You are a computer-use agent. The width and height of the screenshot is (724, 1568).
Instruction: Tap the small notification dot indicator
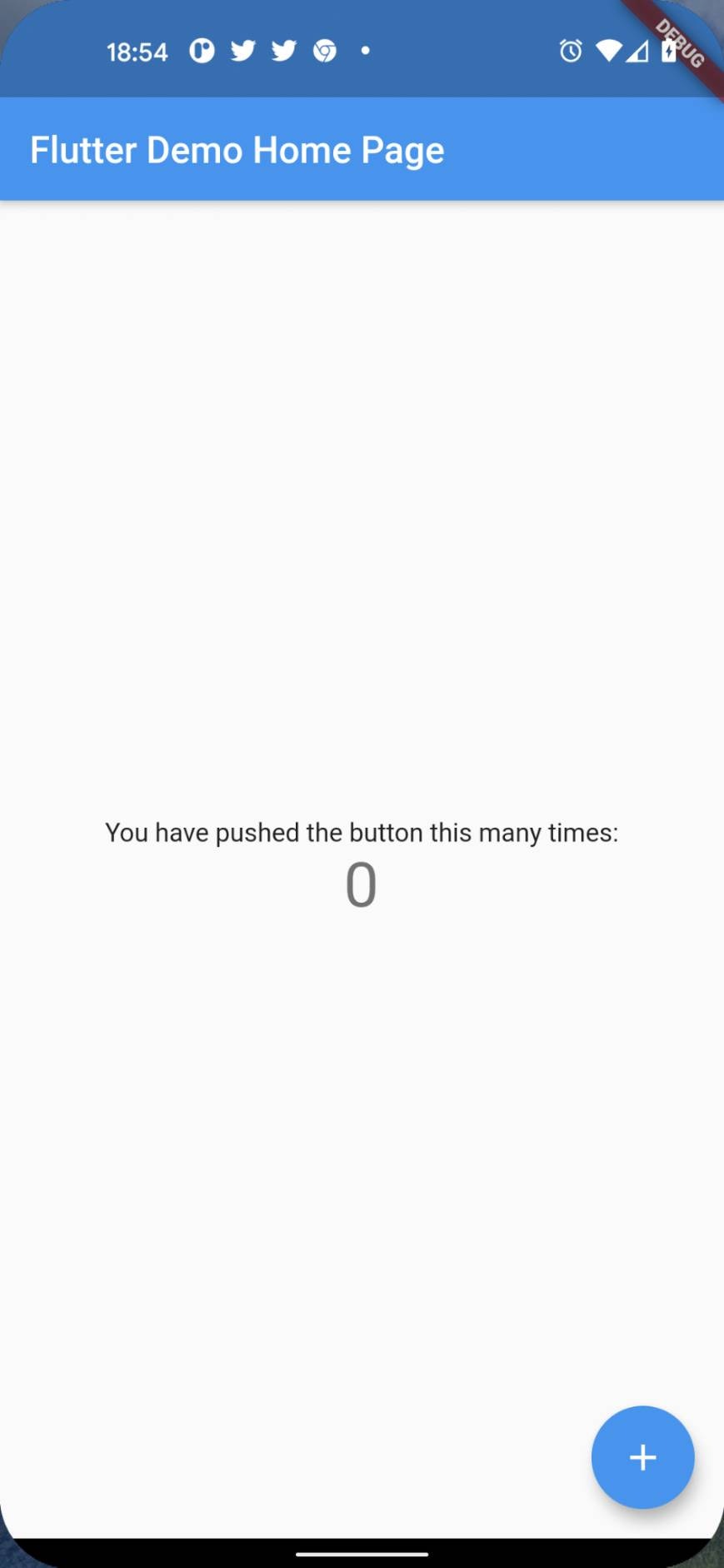click(366, 51)
